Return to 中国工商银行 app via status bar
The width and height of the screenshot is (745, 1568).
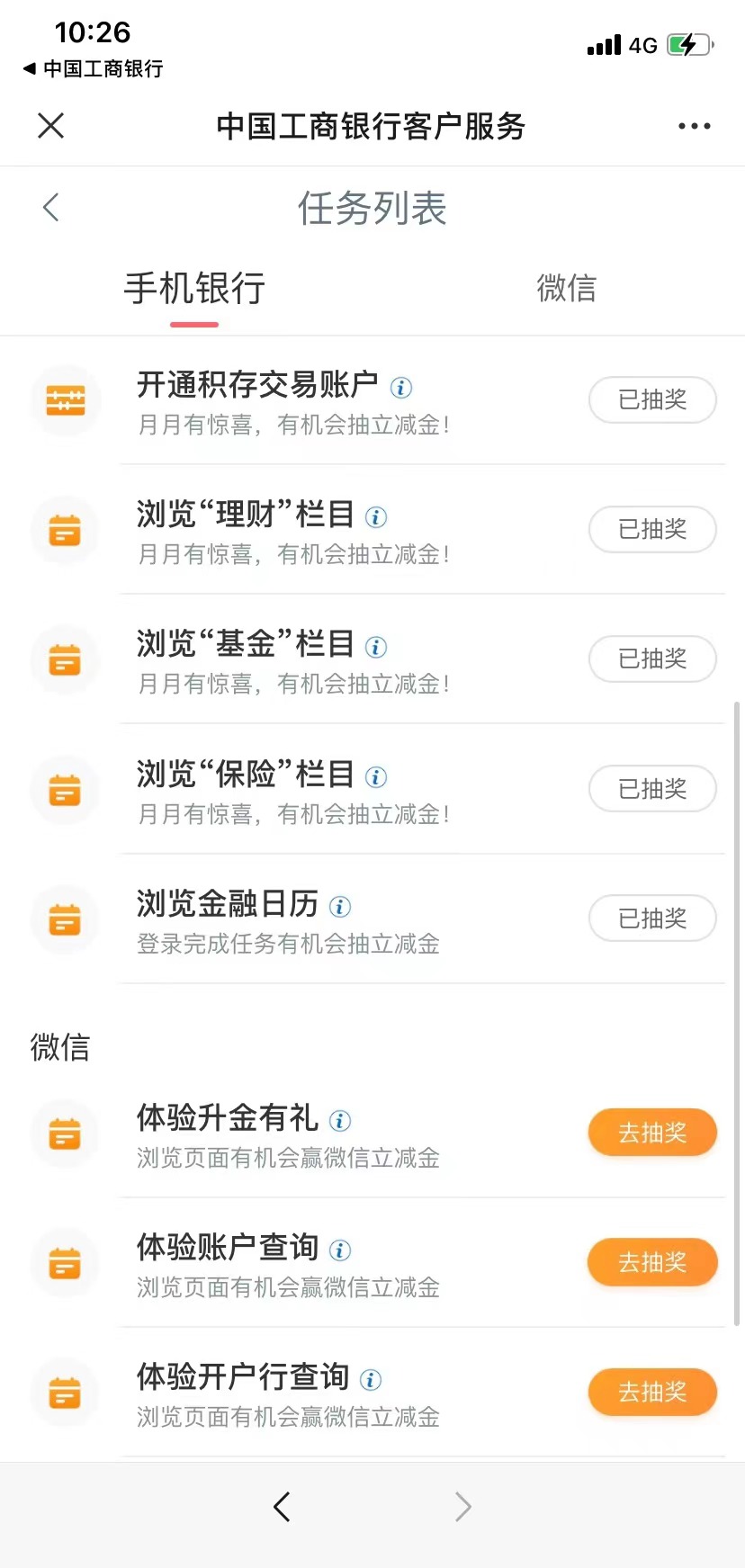pos(93,69)
